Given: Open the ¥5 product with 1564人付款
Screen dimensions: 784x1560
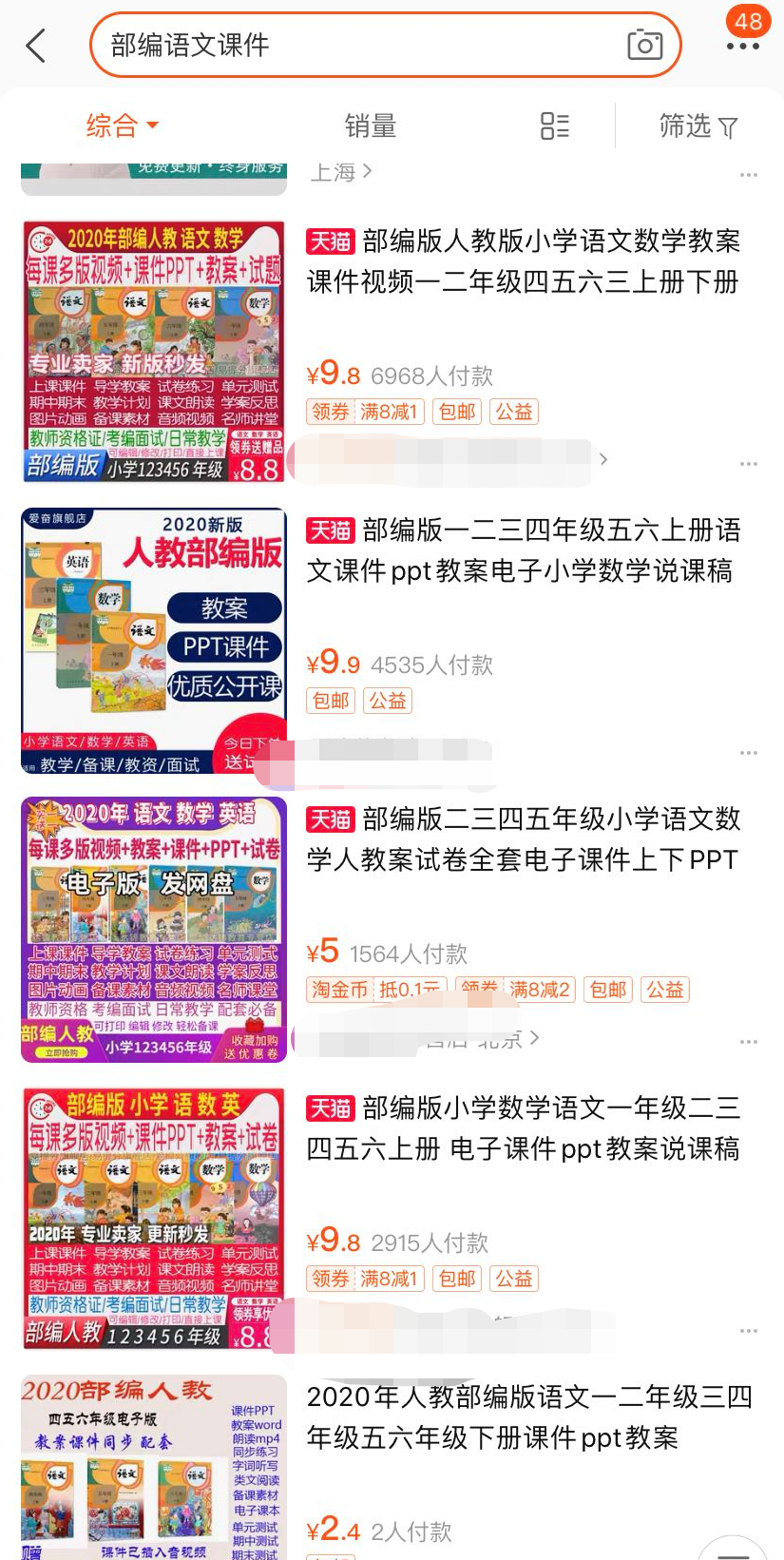Looking at the screenshot, I should pyautogui.click(x=523, y=839).
